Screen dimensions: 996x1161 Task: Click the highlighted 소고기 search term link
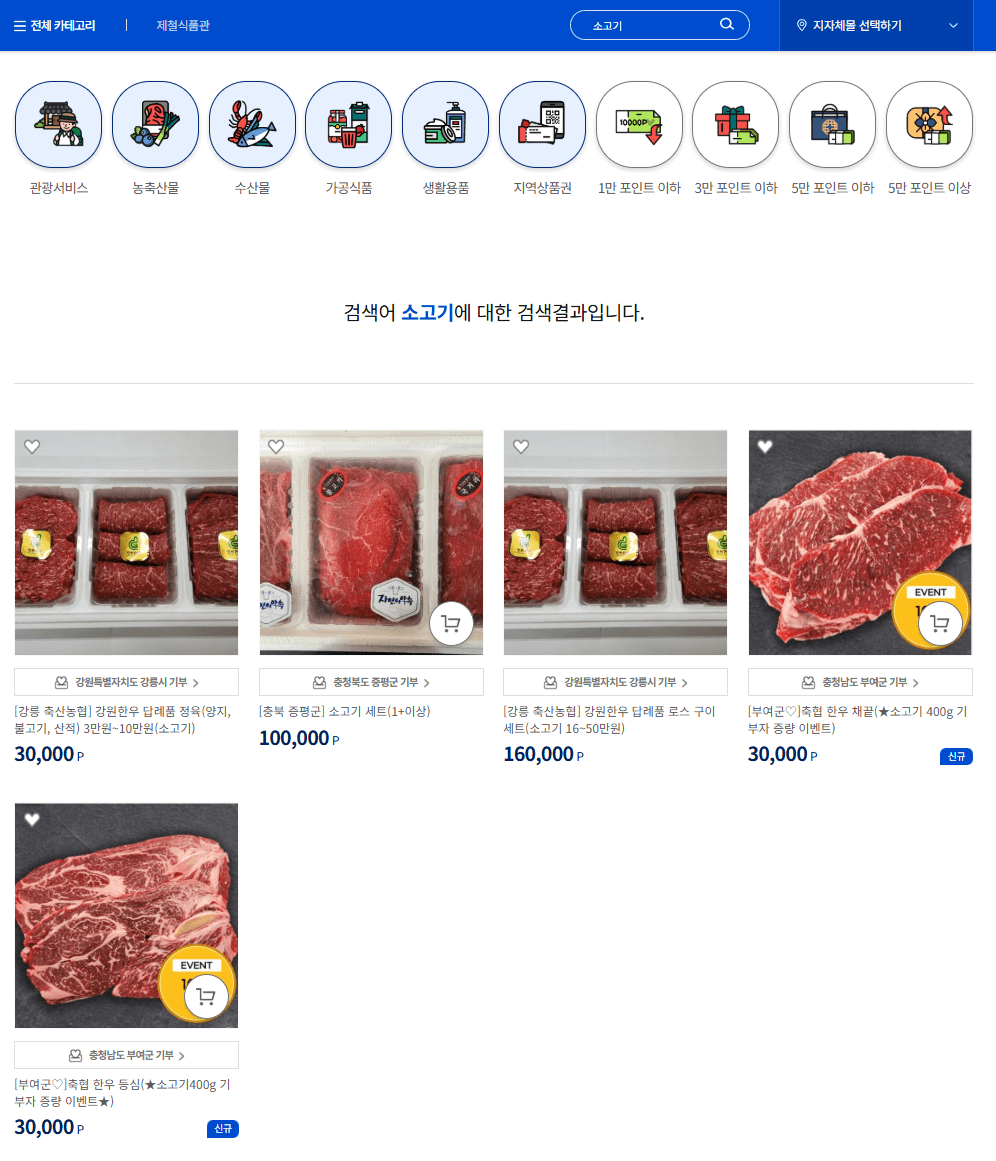pyautogui.click(x=429, y=313)
